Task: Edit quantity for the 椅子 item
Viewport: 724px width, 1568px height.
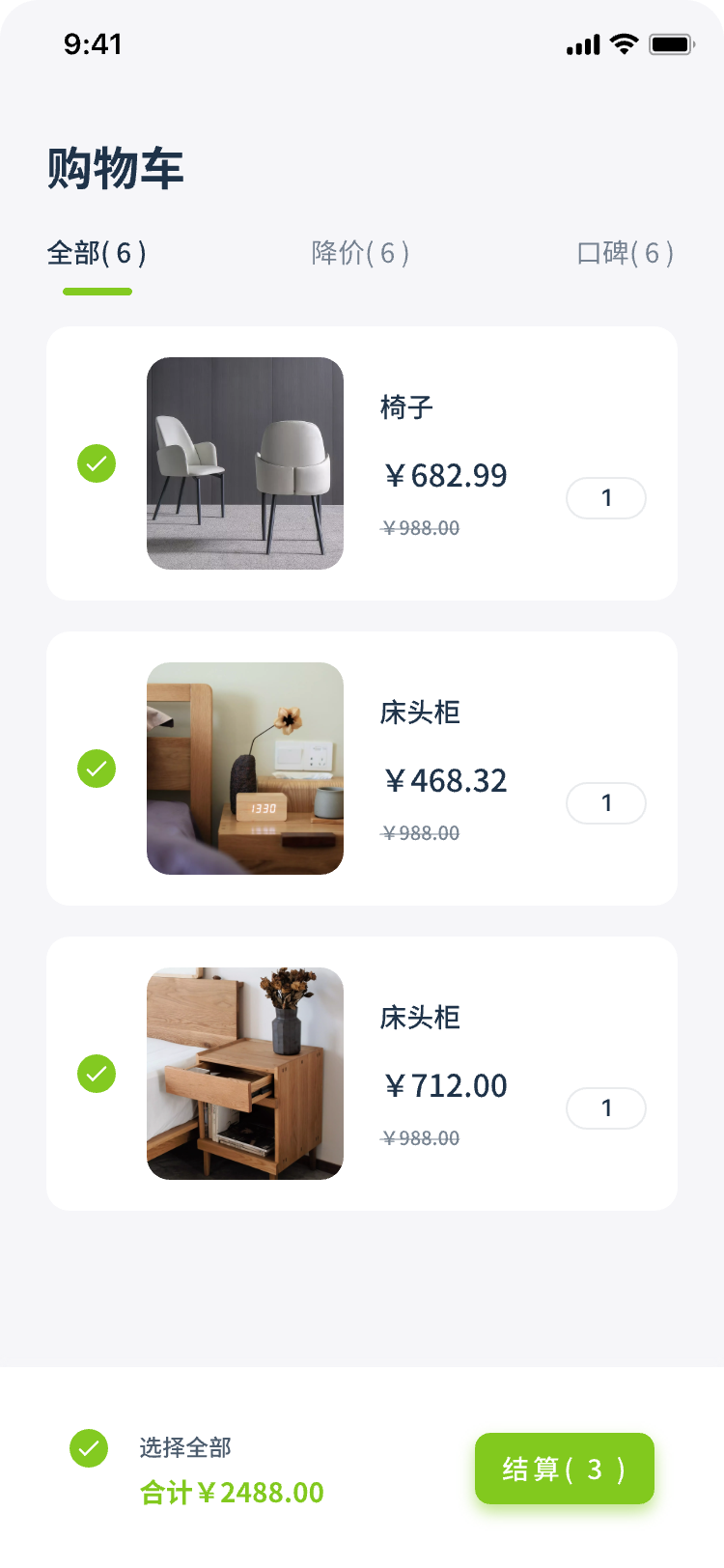Action: tap(605, 498)
